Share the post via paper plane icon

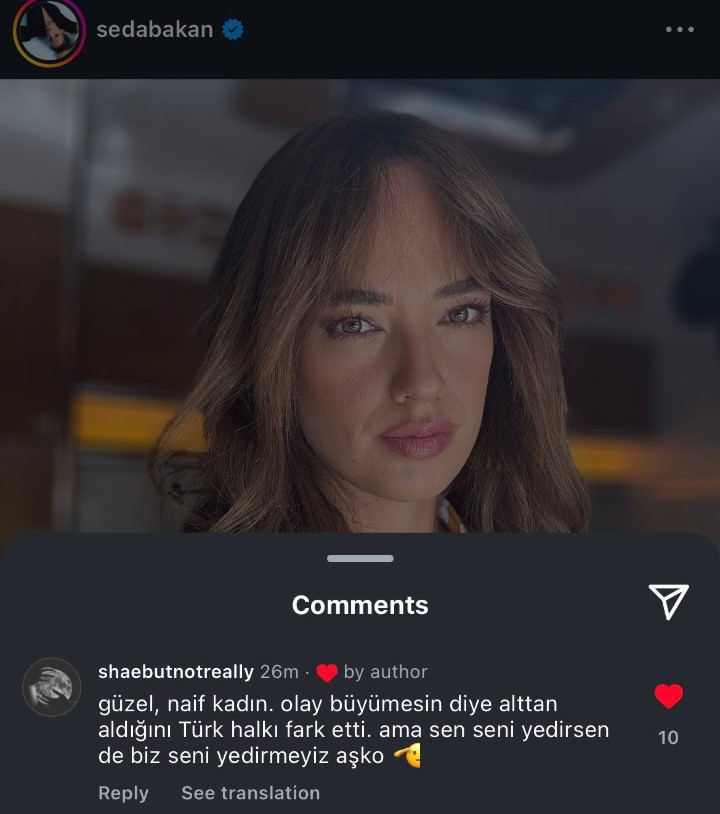[668, 600]
